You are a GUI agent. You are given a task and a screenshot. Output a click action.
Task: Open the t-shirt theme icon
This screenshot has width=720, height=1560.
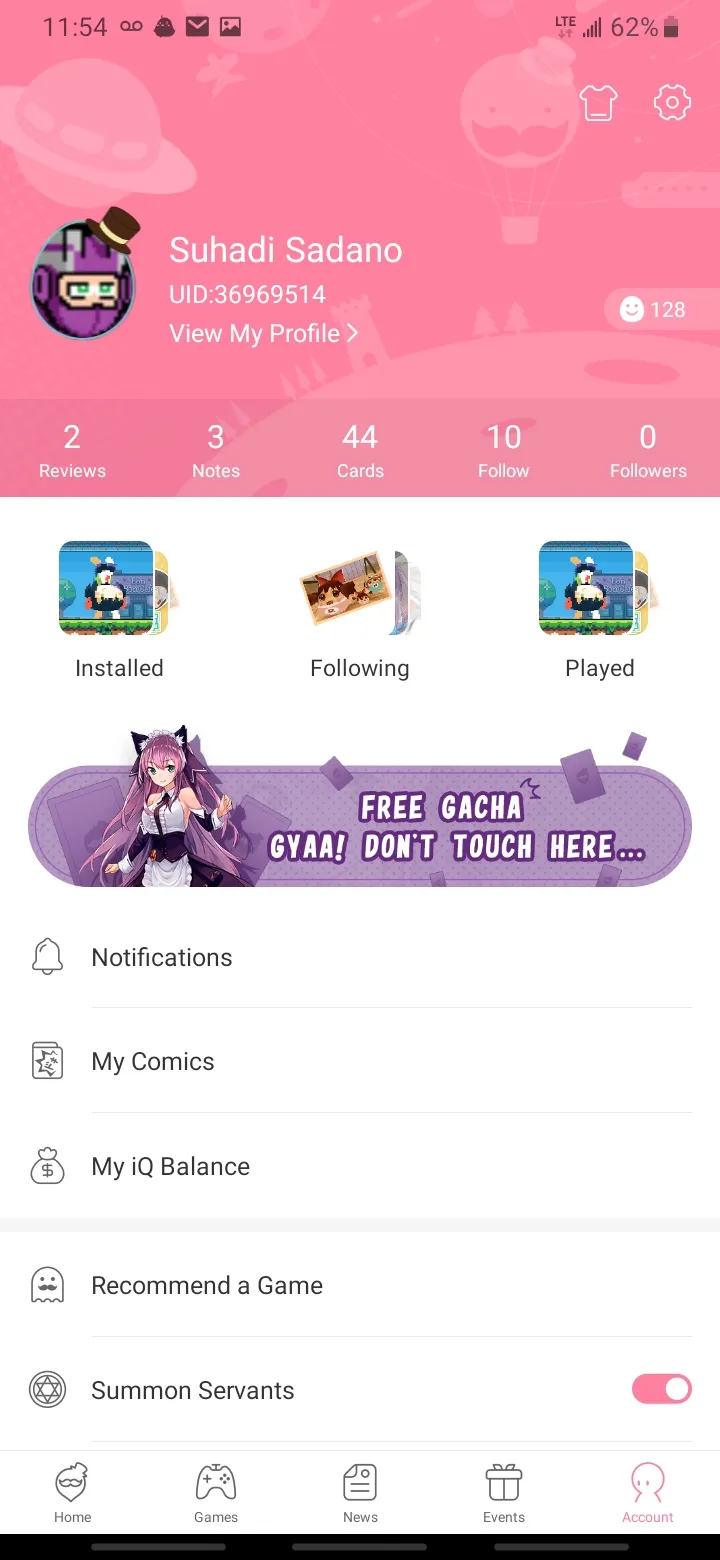point(598,103)
